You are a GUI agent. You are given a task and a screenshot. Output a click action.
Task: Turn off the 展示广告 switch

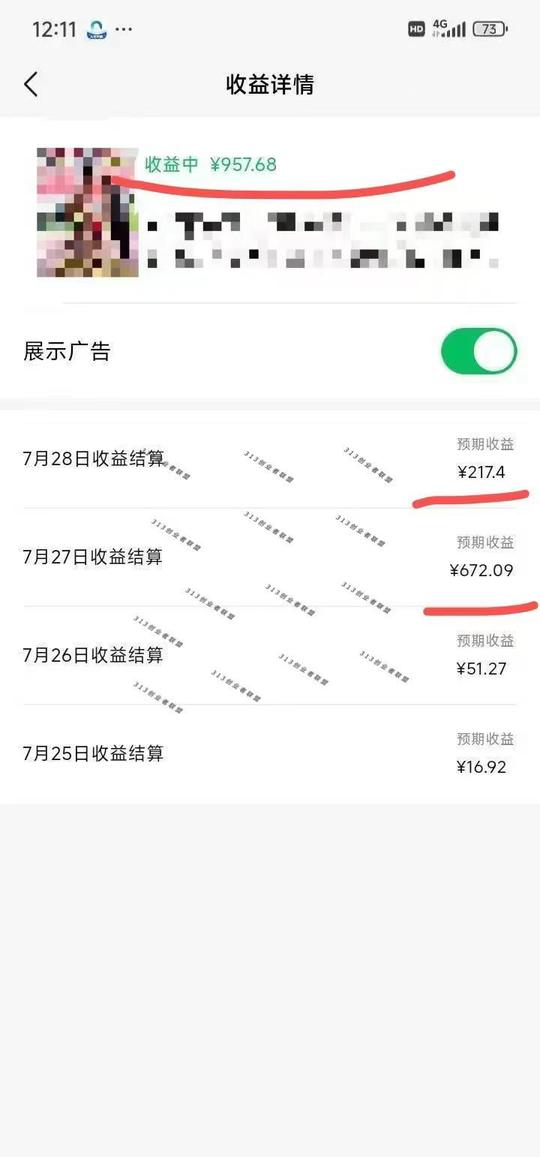pos(479,351)
